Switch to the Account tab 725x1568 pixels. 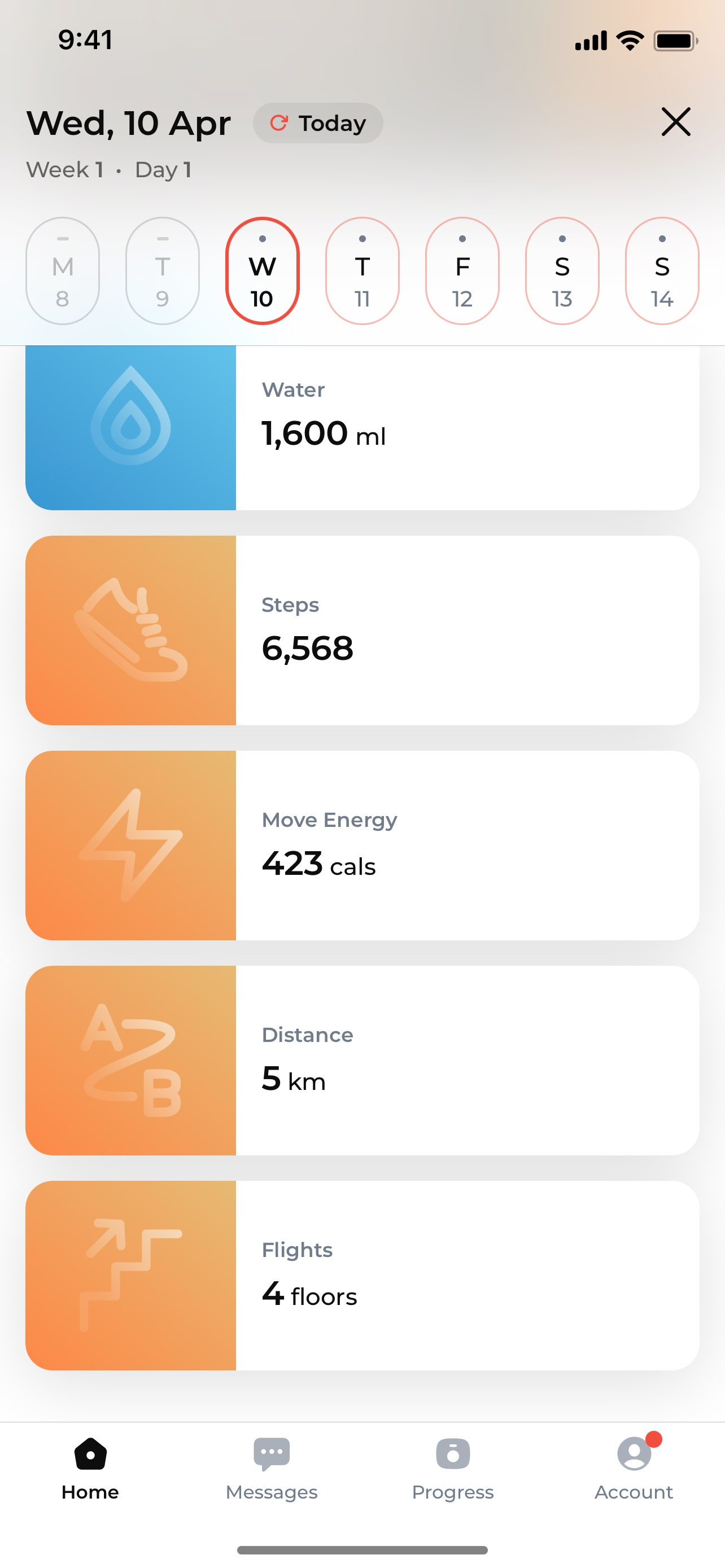[634, 1469]
